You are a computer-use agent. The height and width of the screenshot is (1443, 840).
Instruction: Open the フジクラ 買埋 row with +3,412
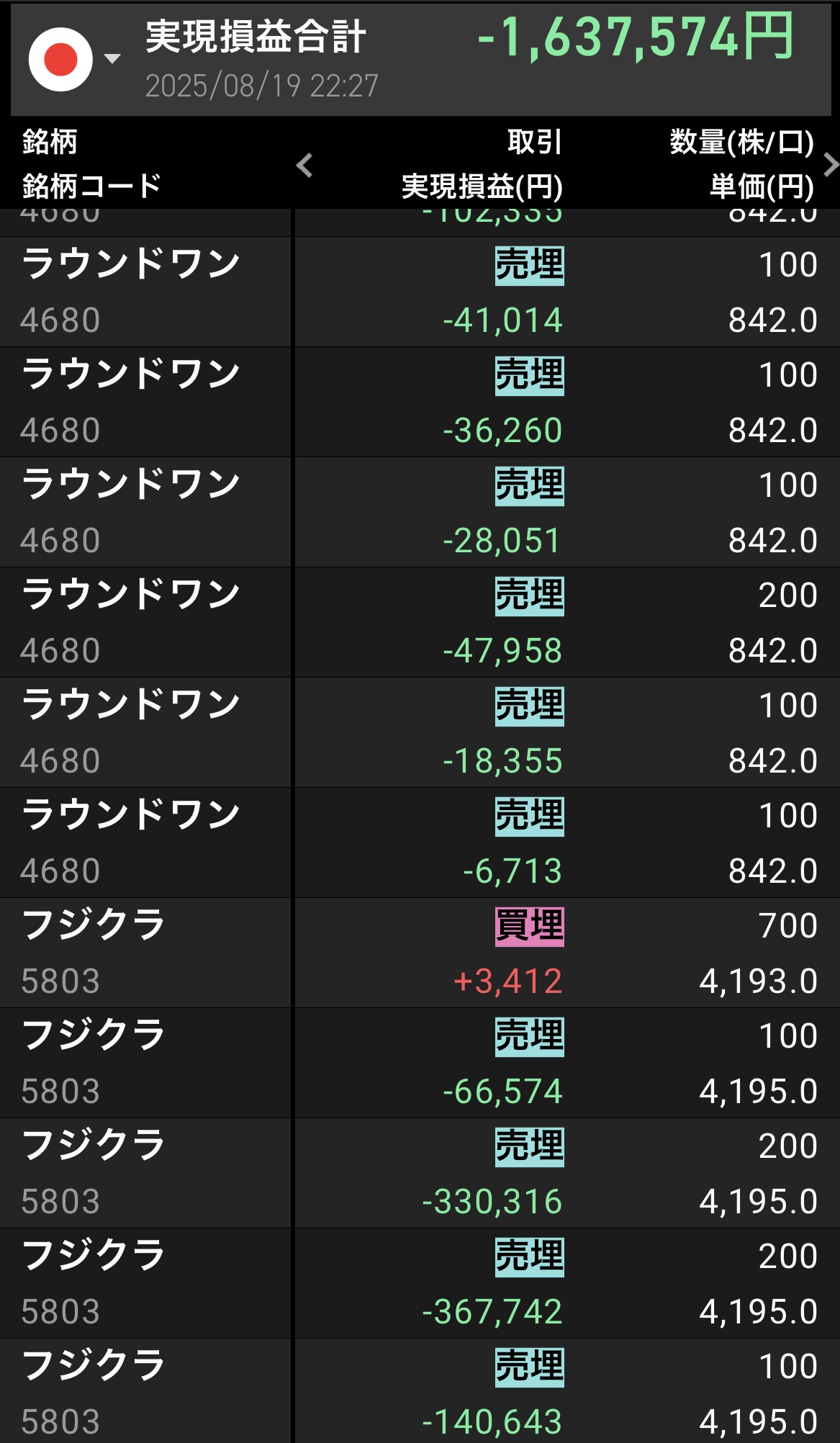coord(420,953)
